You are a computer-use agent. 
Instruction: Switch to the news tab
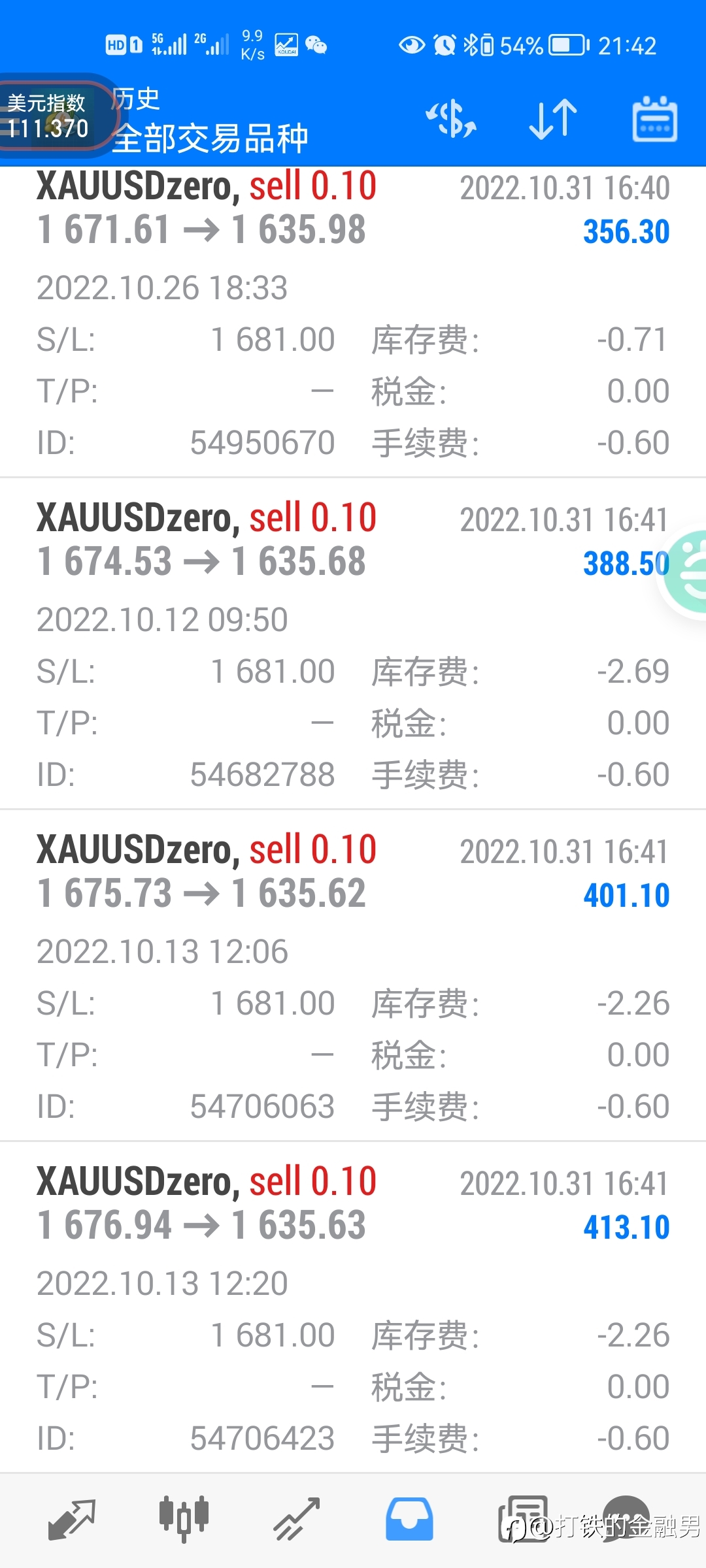[x=522, y=1520]
